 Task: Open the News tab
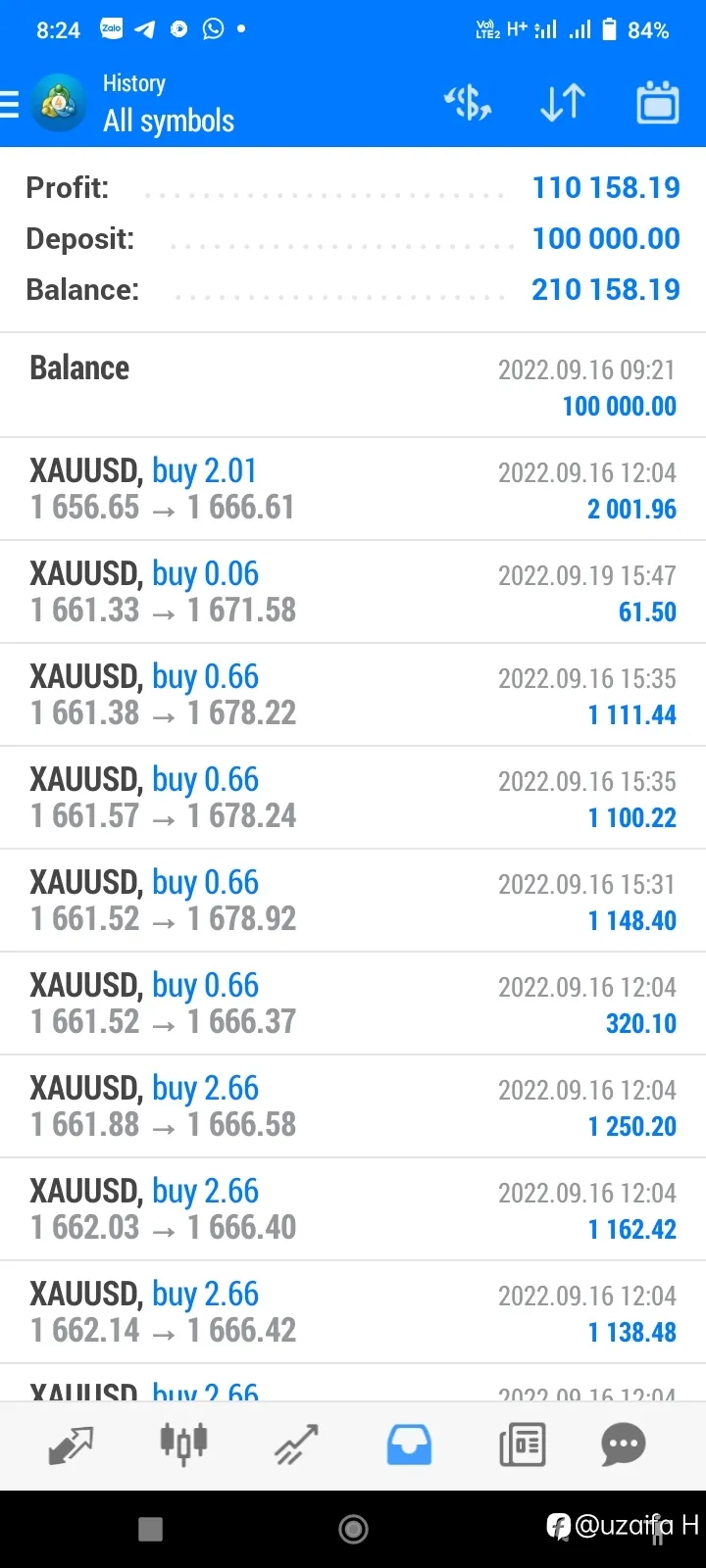click(x=522, y=1445)
